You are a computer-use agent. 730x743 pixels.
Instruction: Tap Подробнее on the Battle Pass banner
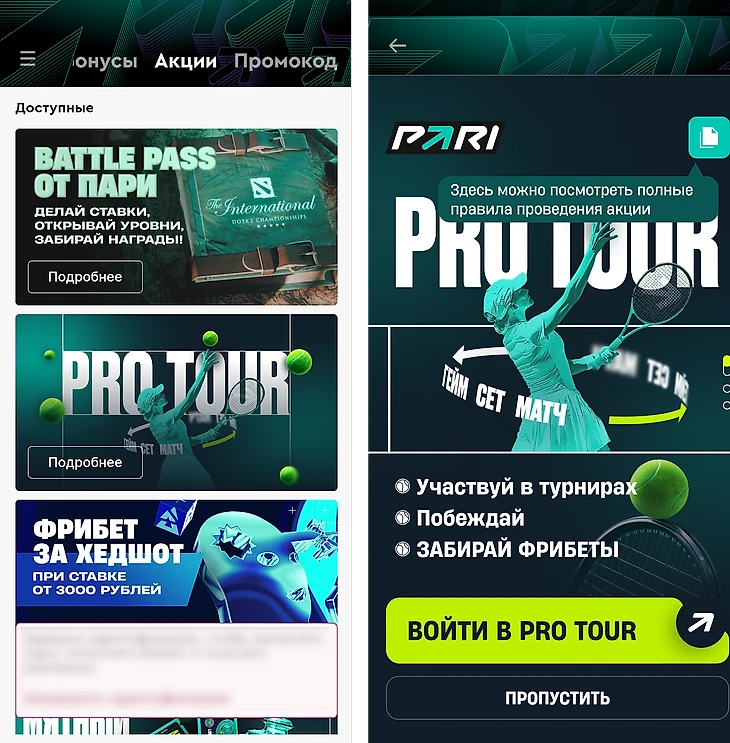click(85, 277)
